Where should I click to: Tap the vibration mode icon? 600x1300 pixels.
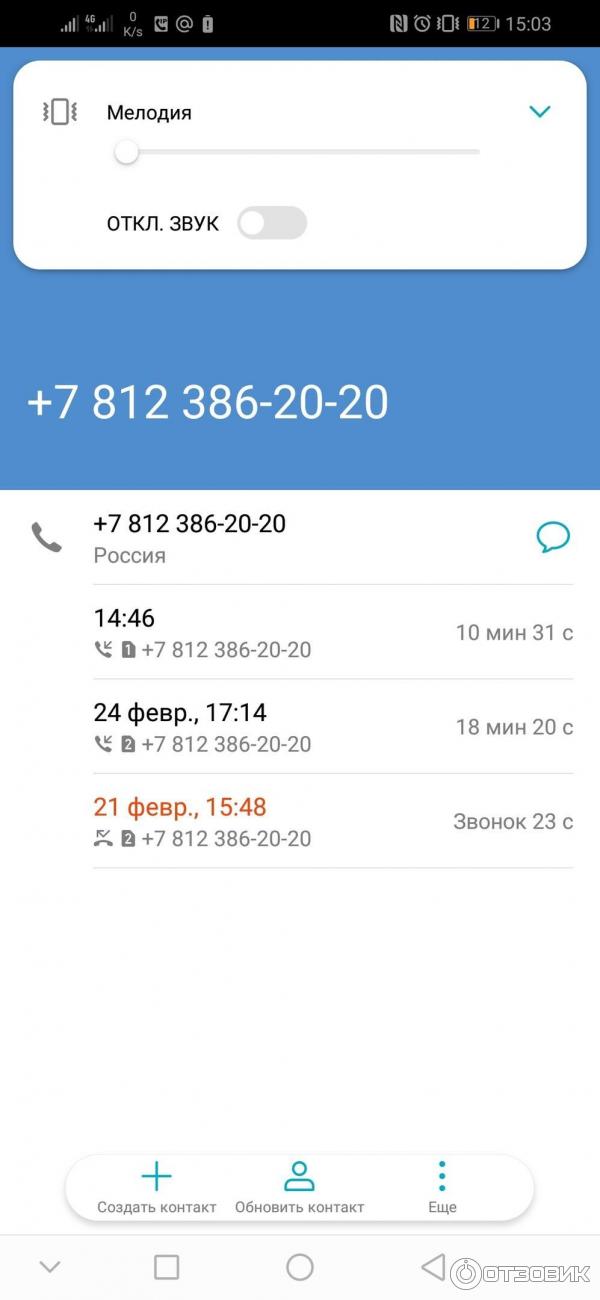pos(60,112)
